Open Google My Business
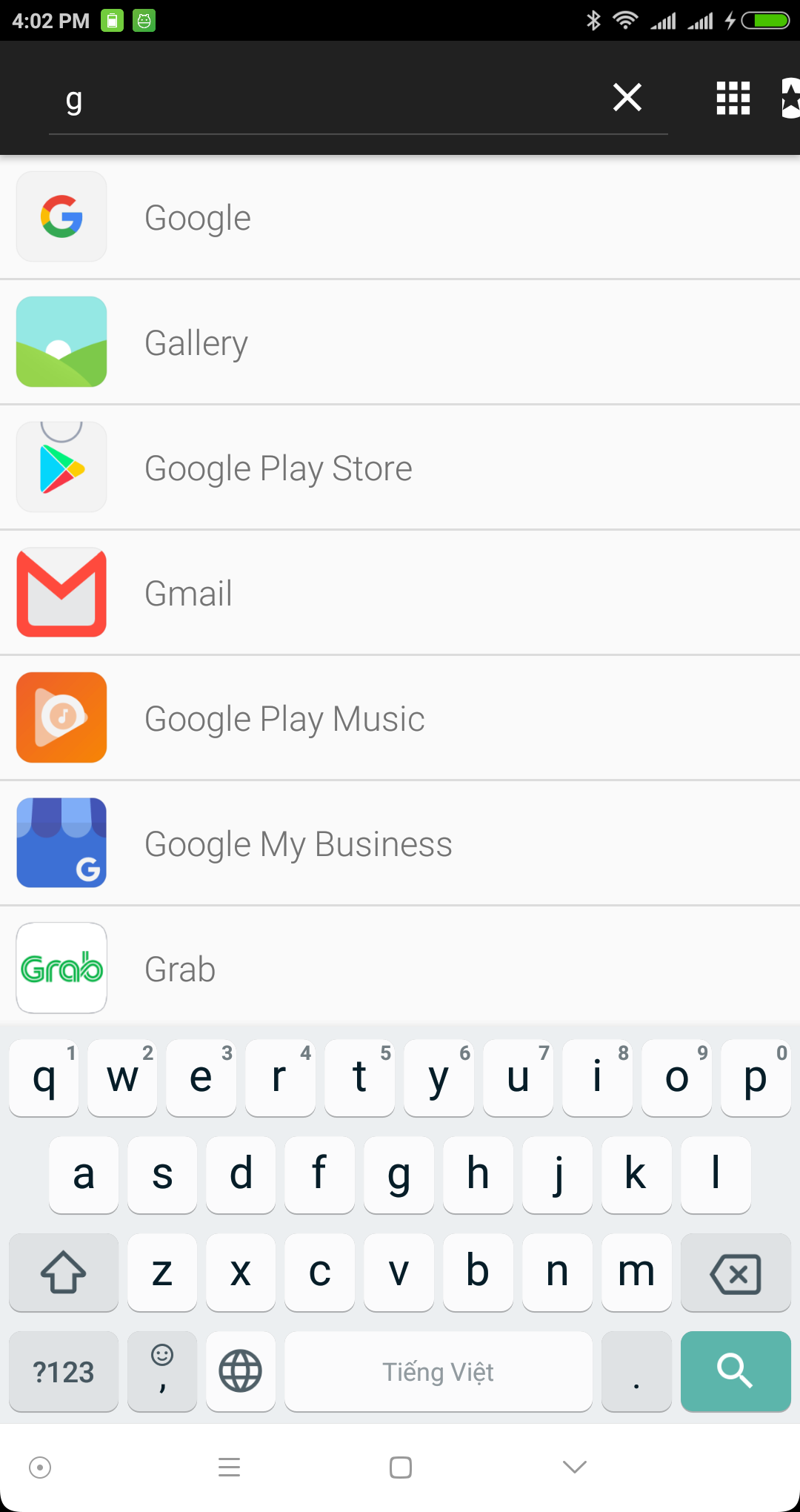The height and width of the screenshot is (1512, 800). pos(400,843)
